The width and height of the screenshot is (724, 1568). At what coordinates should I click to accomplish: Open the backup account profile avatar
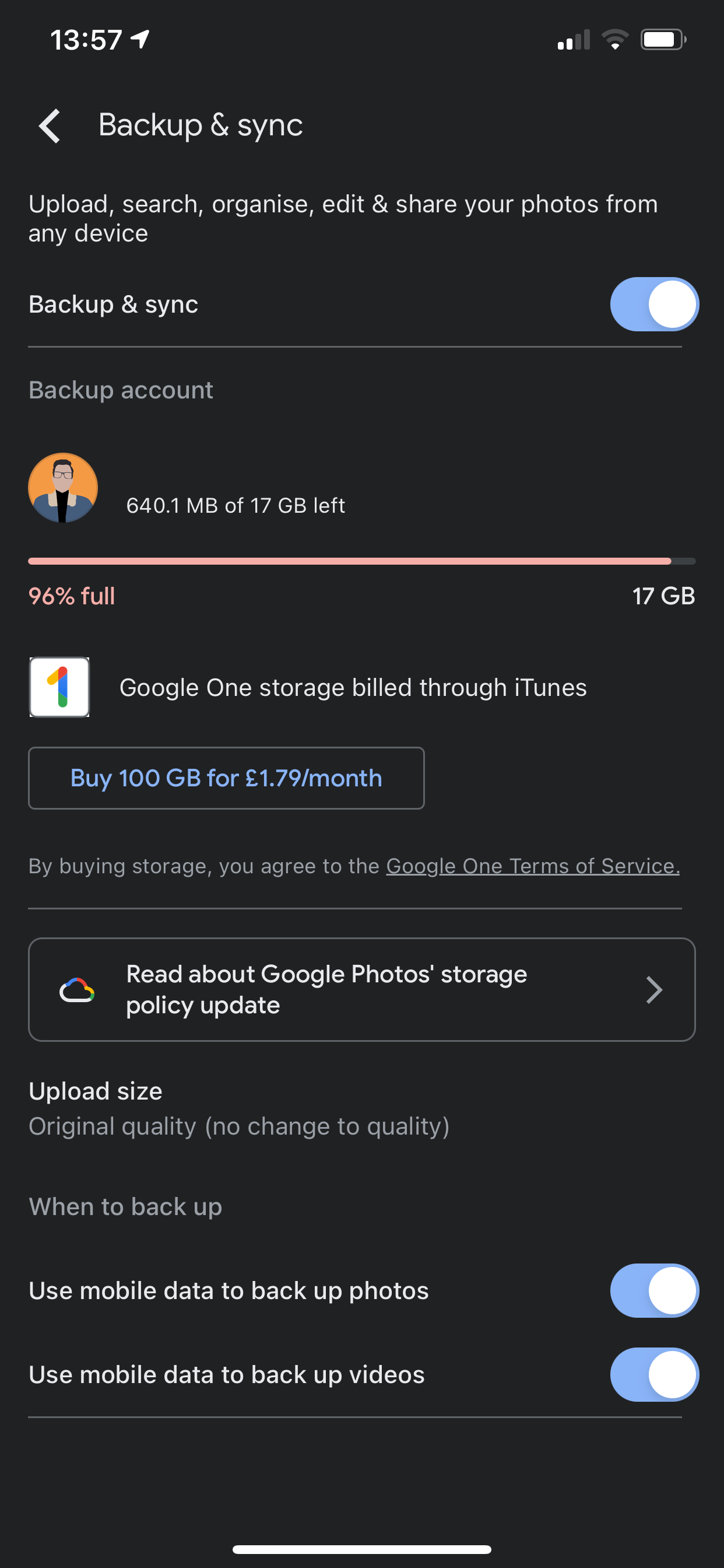click(63, 488)
